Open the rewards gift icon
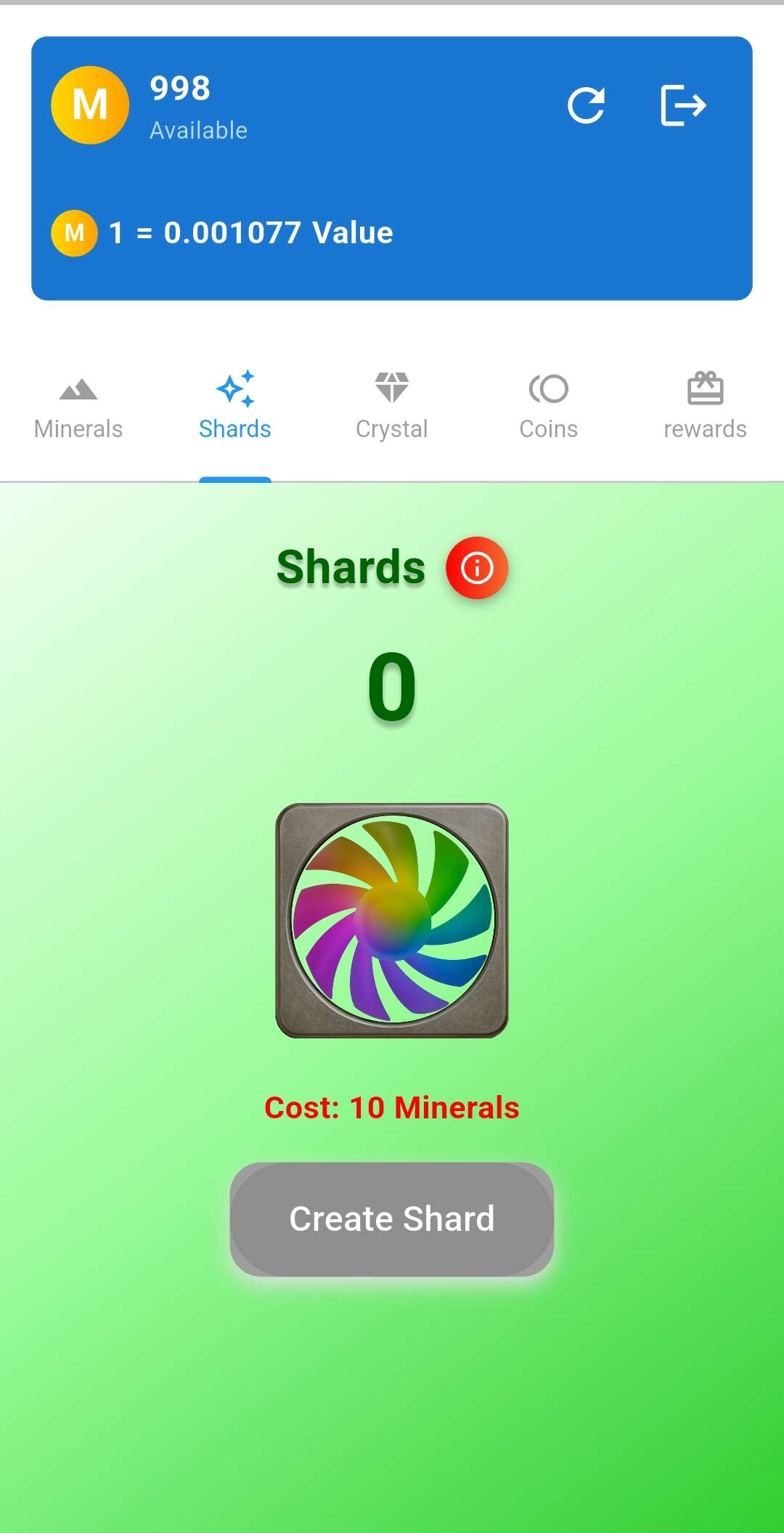784x1533 pixels. [705, 389]
